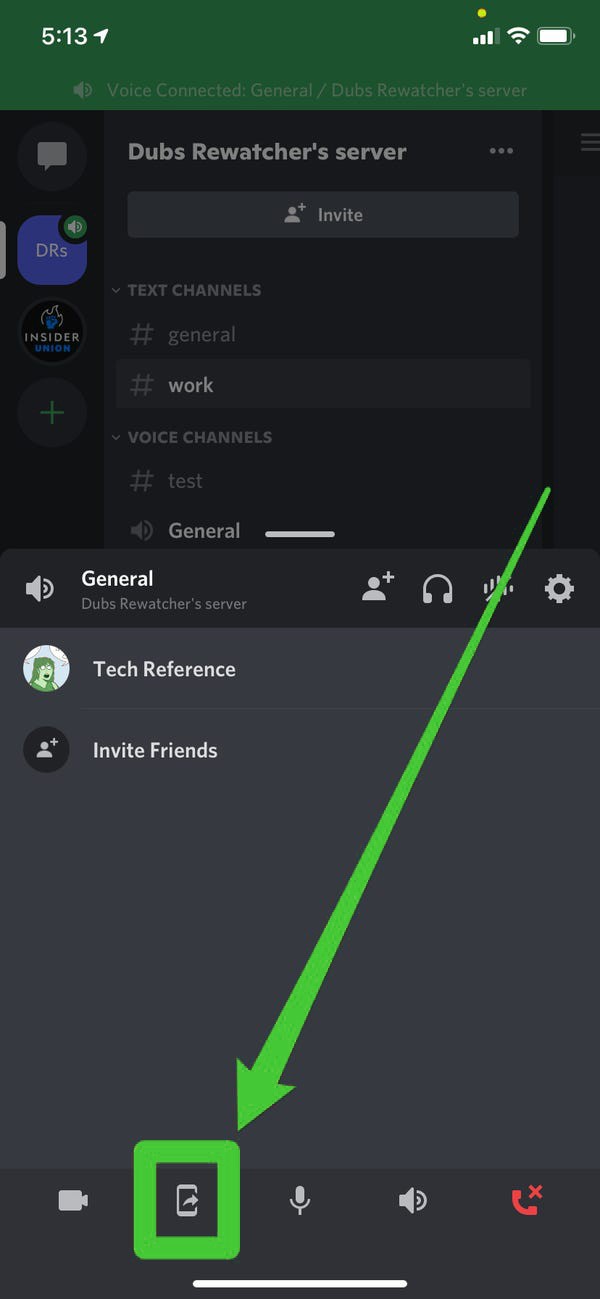Disconnect from the voice call
Screen dimensions: 600x1299
point(526,1199)
